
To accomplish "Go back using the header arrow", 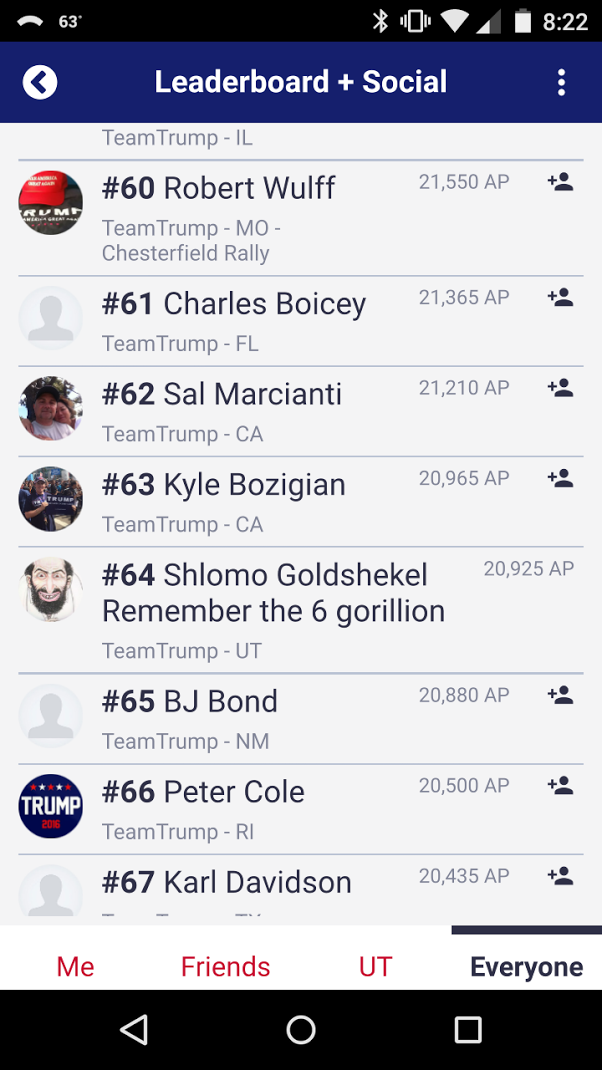I will tap(40, 82).
